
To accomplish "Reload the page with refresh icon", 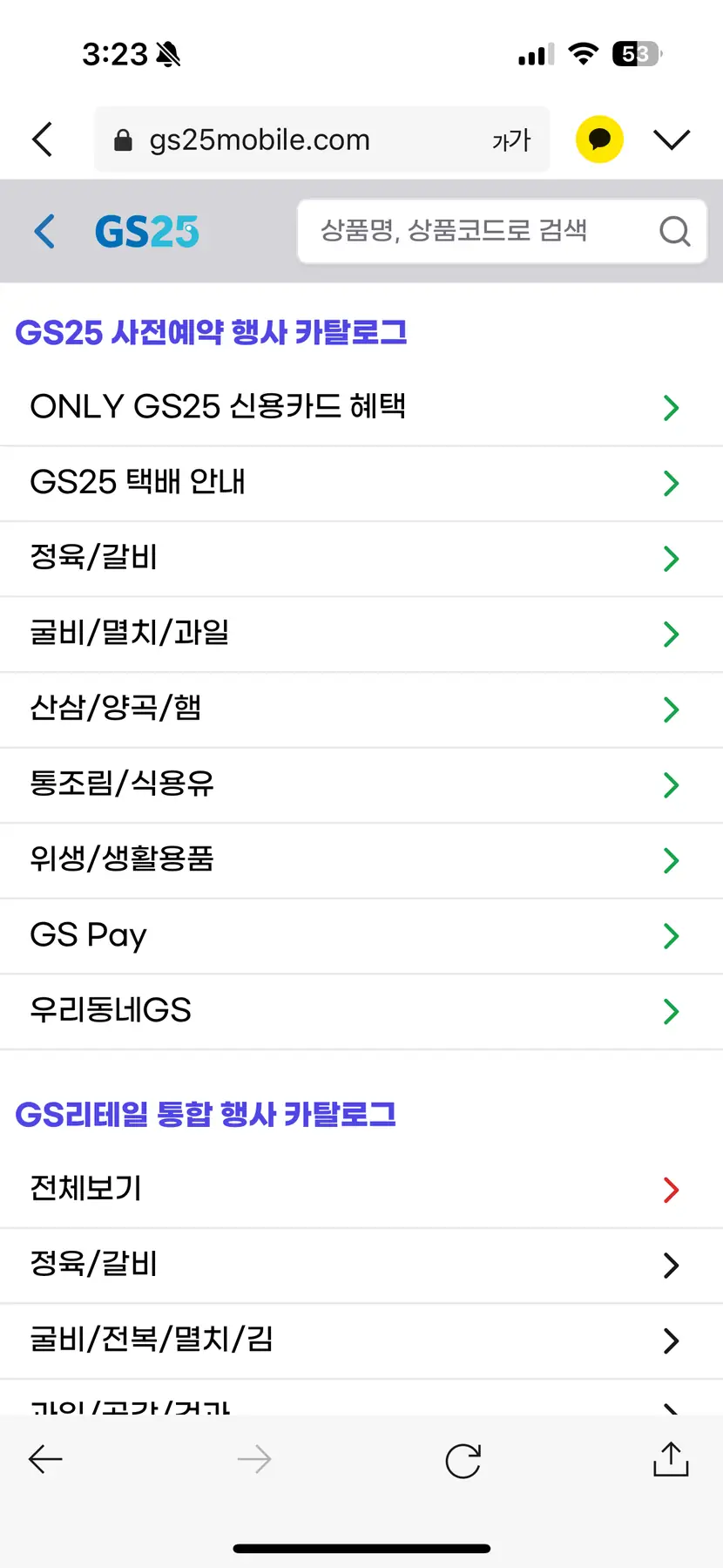I will 463,1461.
